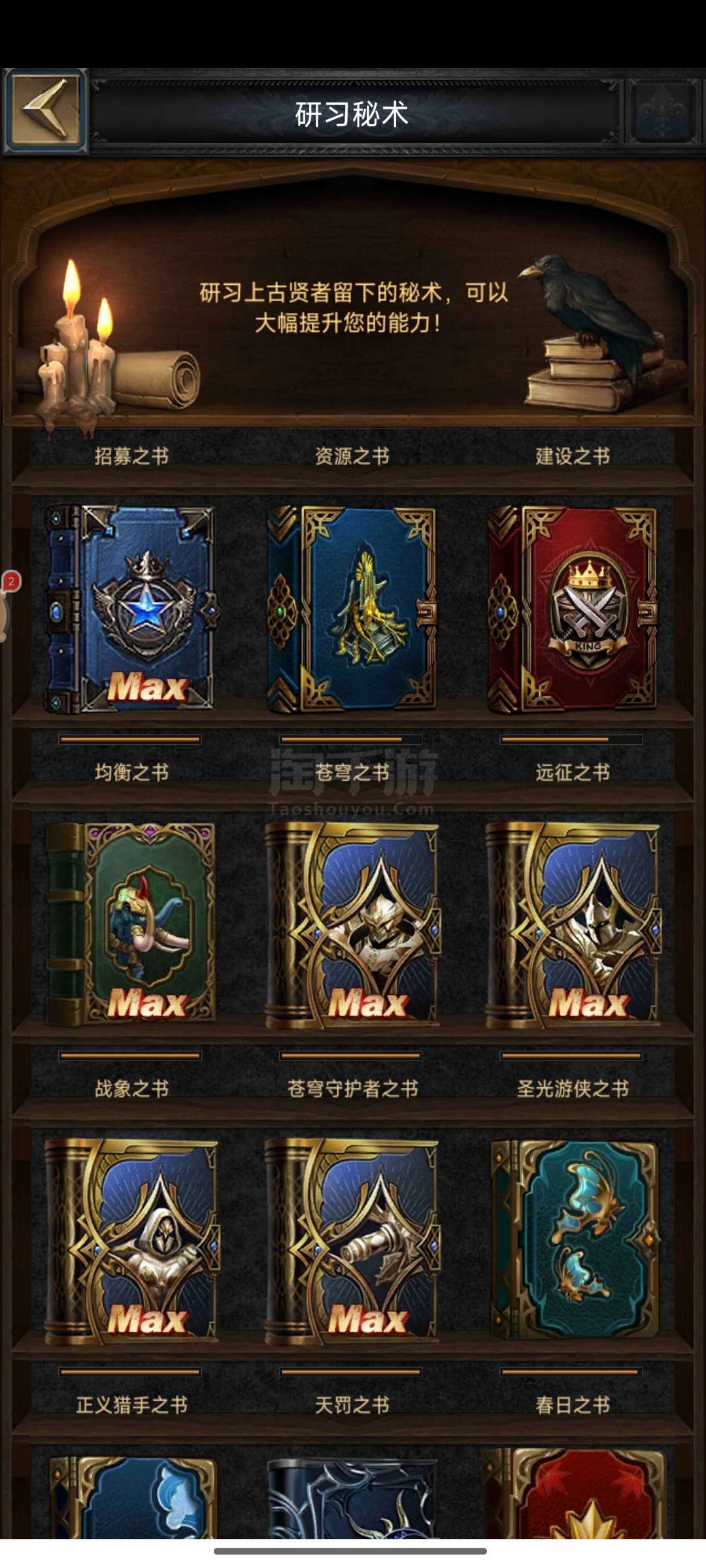Select the 苍穹守护者之书 book
The image size is (706, 1568).
[352, 924]
